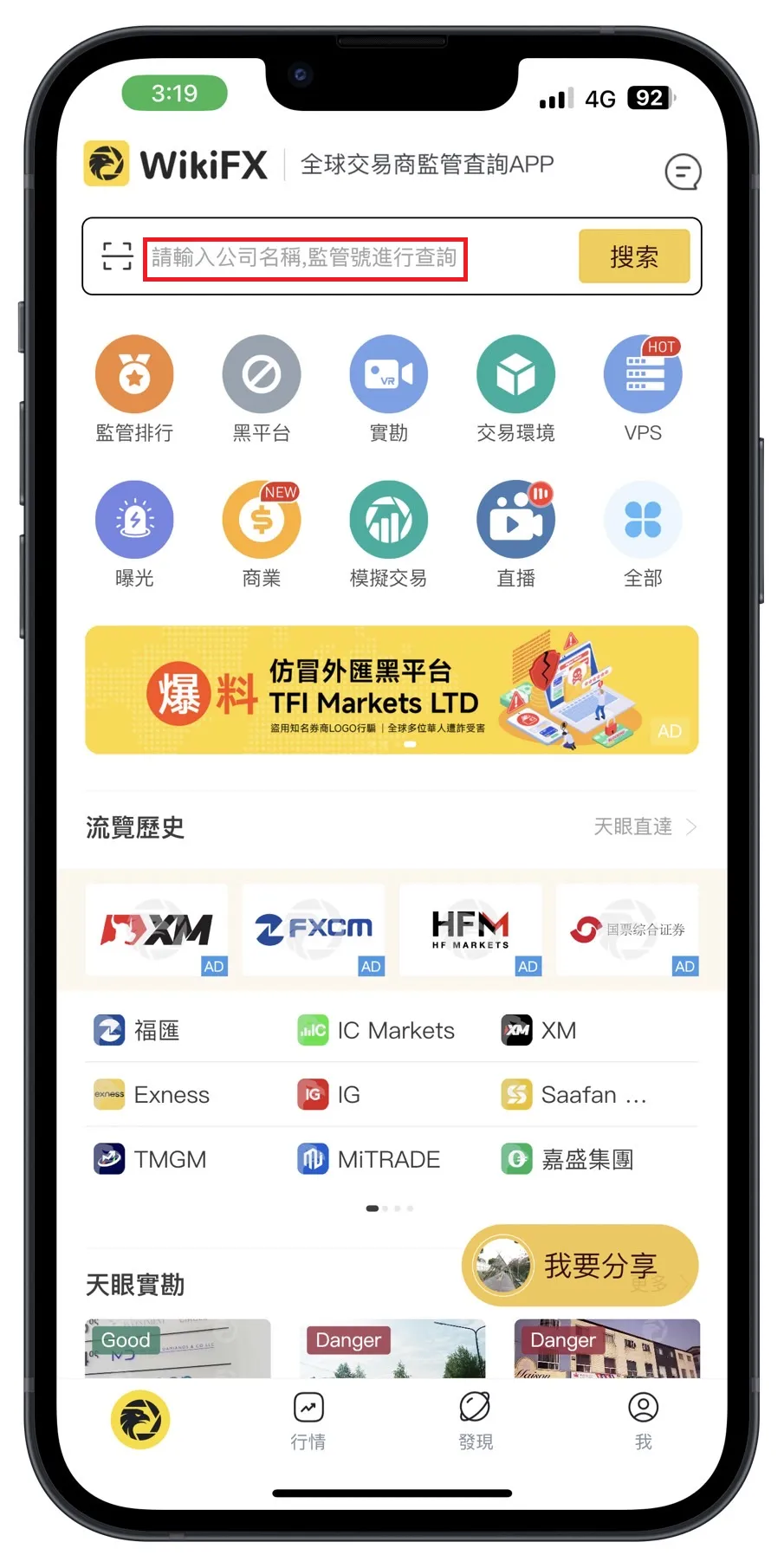Tap the 搜索 search button

click(634, 256)
